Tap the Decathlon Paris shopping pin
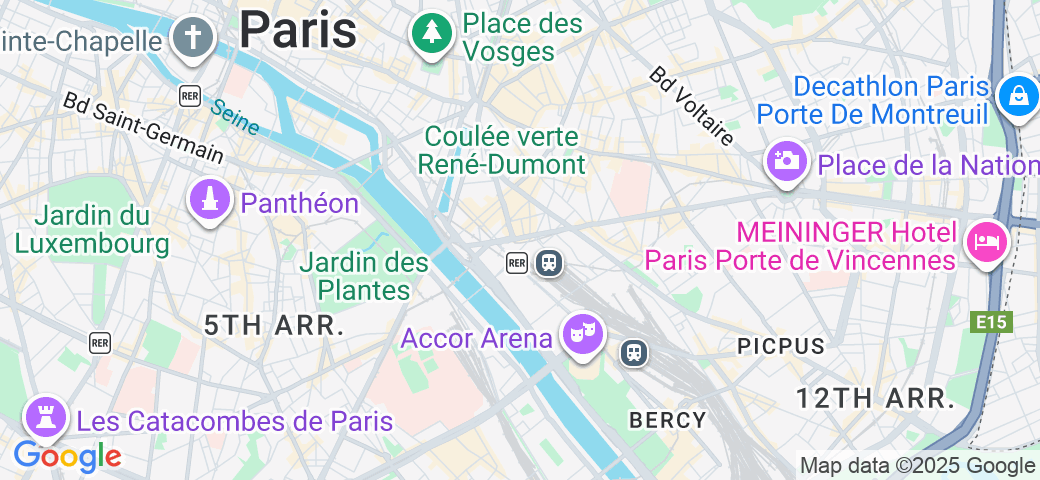This screenshot has height=480, width=1040. click(1018, 97)
